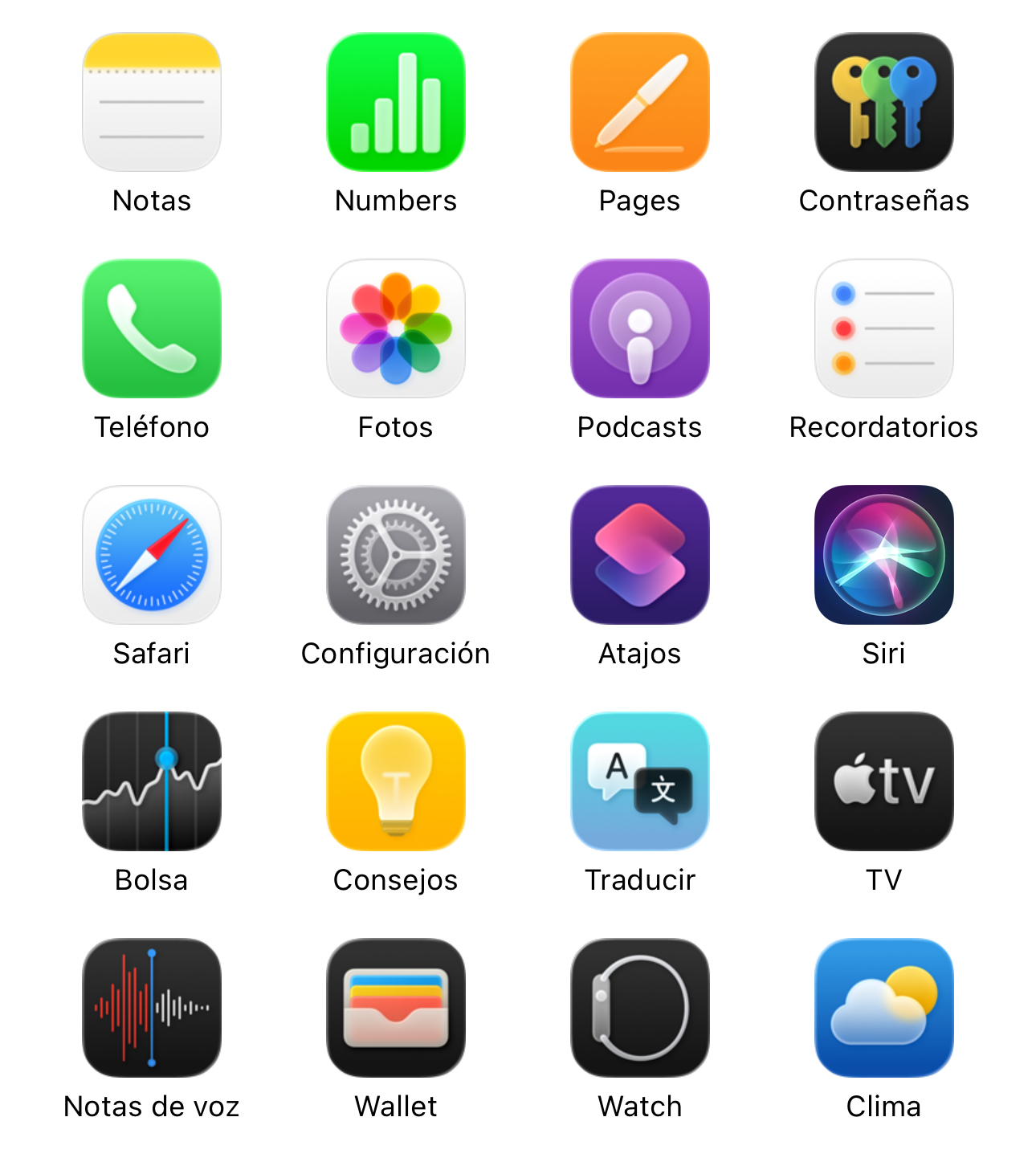This screenshot has height=1166, width=1036.
Task: Launch the Safari browser
Action: (x=152, y=555)
